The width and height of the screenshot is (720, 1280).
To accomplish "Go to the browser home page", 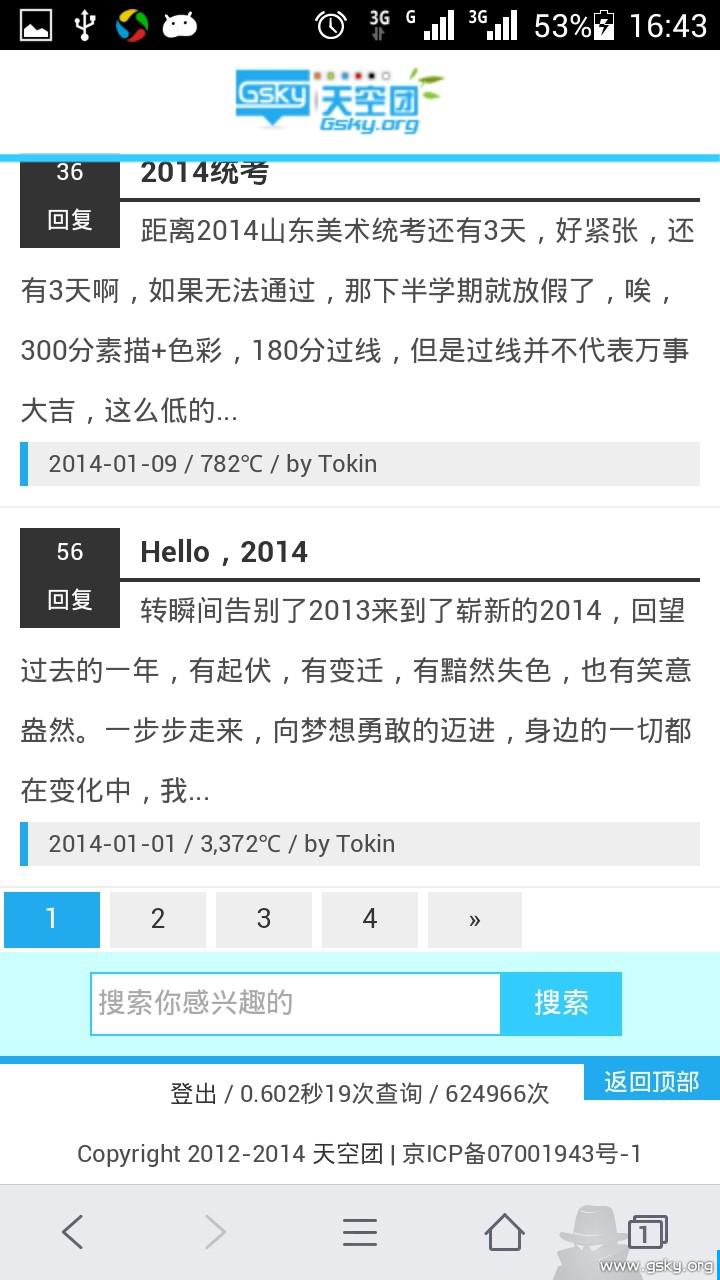I will [504, 1232].
